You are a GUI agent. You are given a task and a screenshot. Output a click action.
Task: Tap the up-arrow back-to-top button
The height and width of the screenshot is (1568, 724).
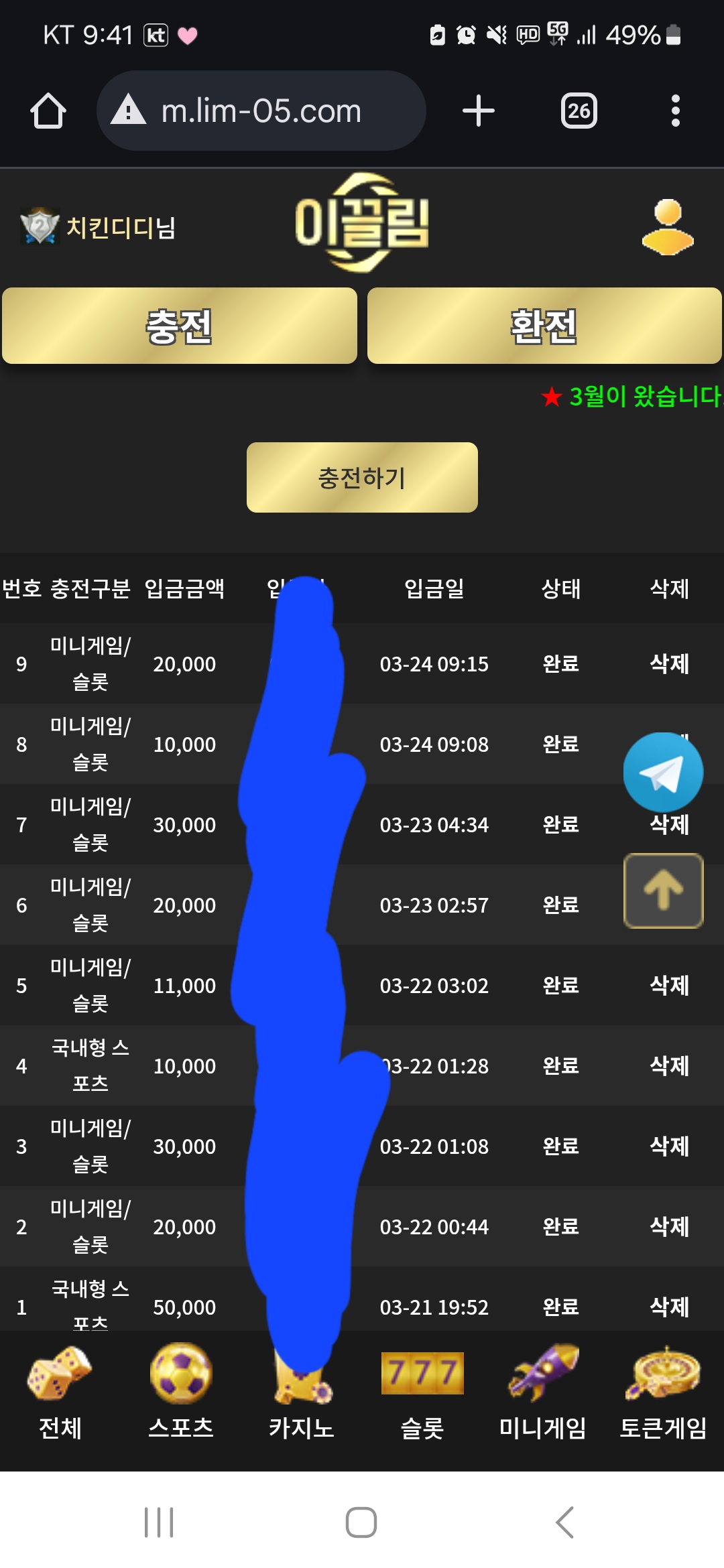(663, 891)
